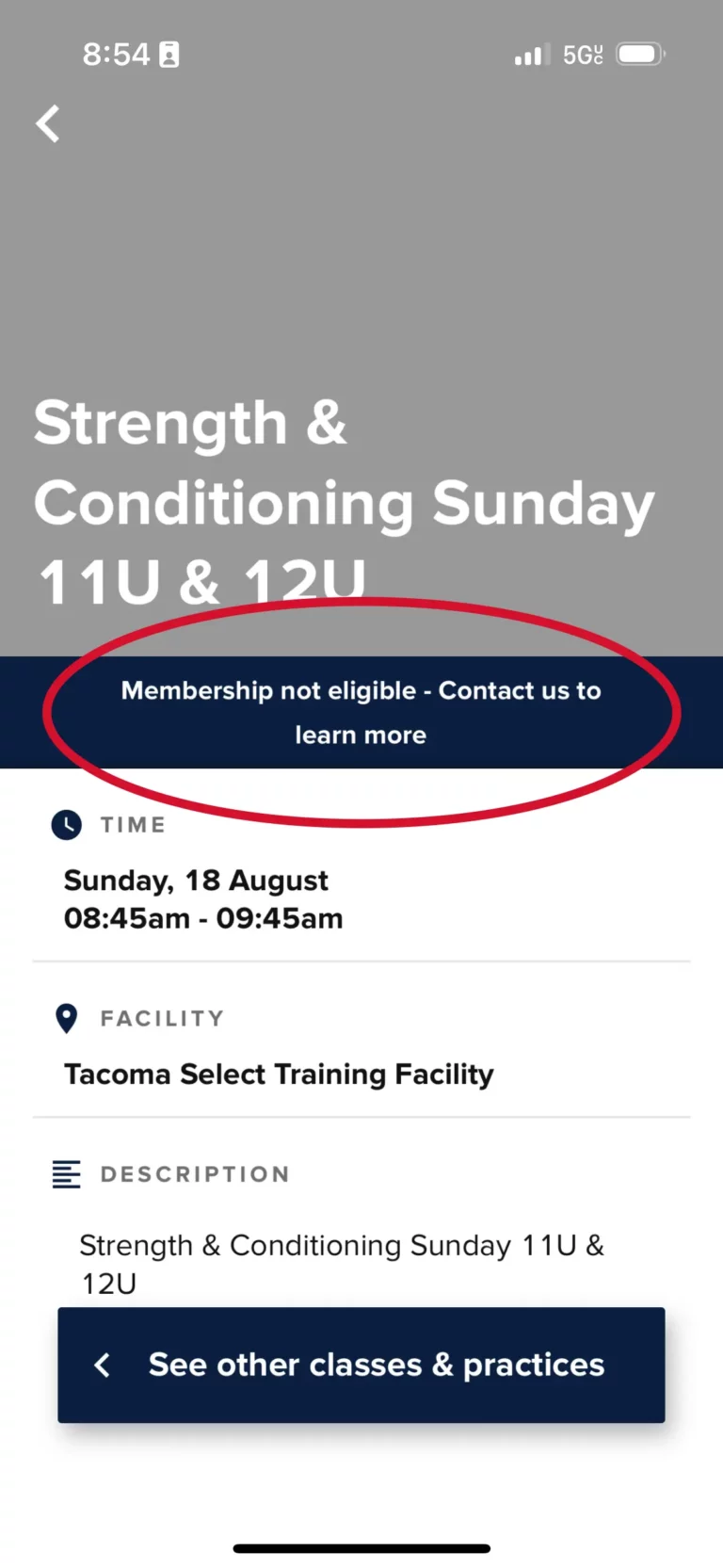Tap the Membership not eligible banner
Image resolution: width=723 pixels, height=1568 pixels.
click(361, 712)
